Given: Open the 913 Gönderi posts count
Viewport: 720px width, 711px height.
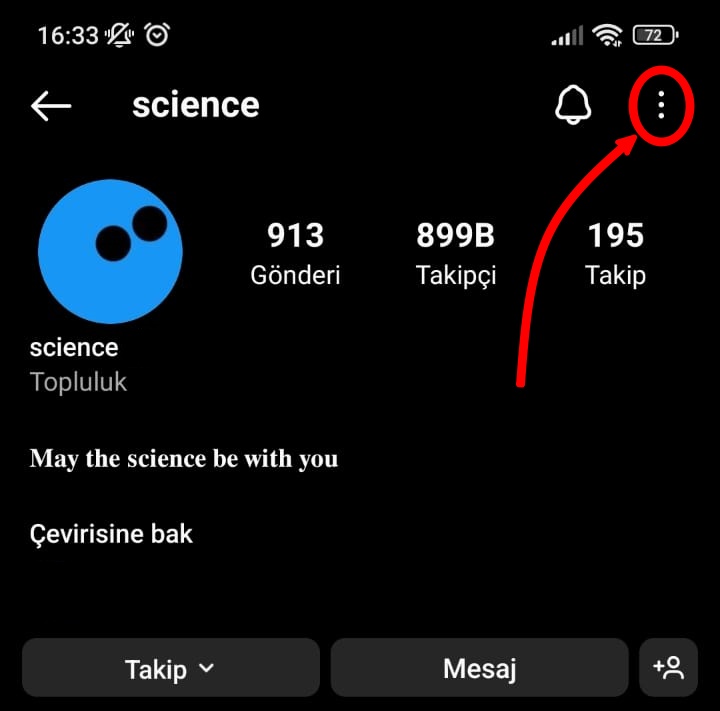Looking at the screenshot, I should coord(295,253).
